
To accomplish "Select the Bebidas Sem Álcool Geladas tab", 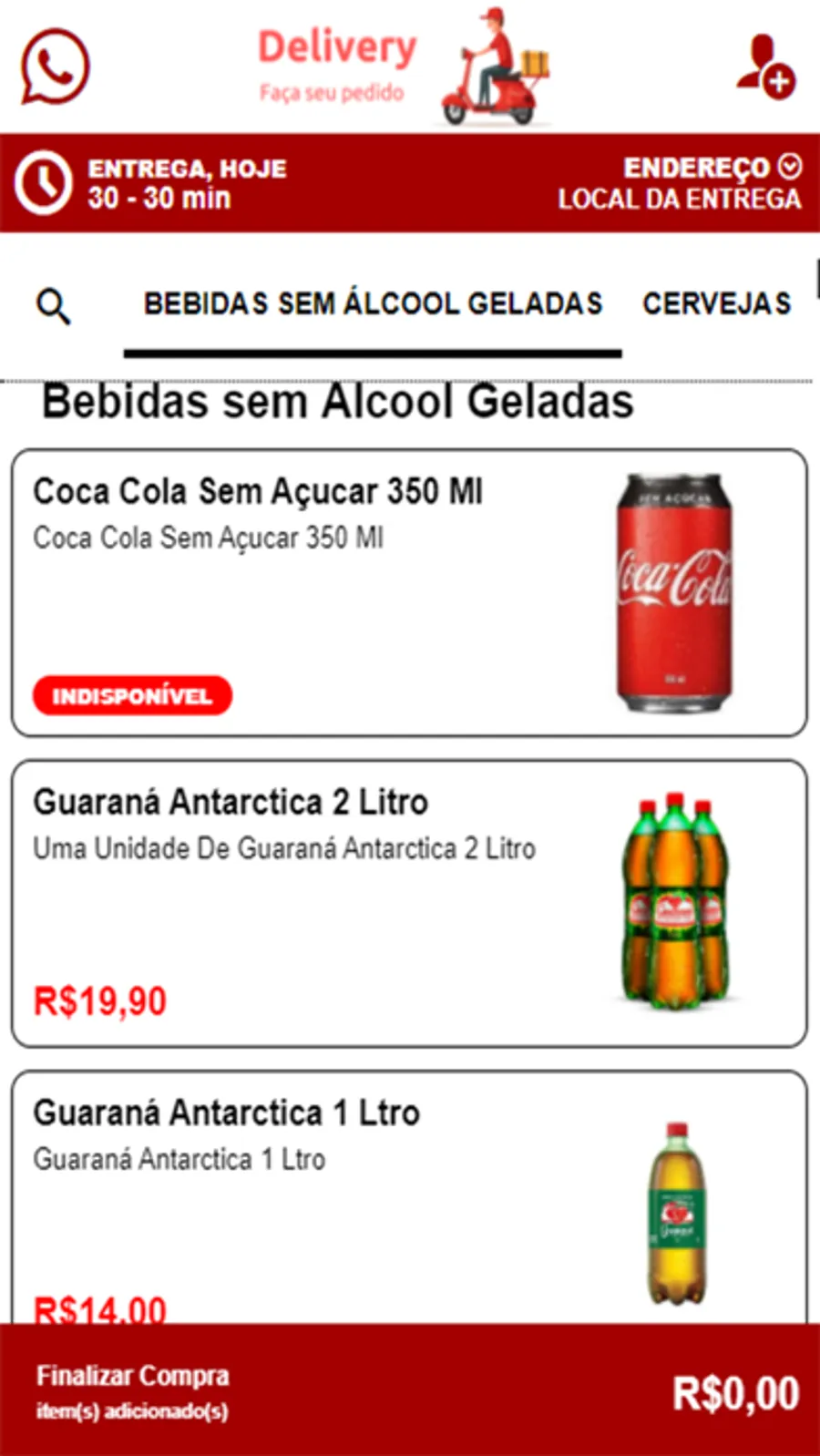I will 373,304.
